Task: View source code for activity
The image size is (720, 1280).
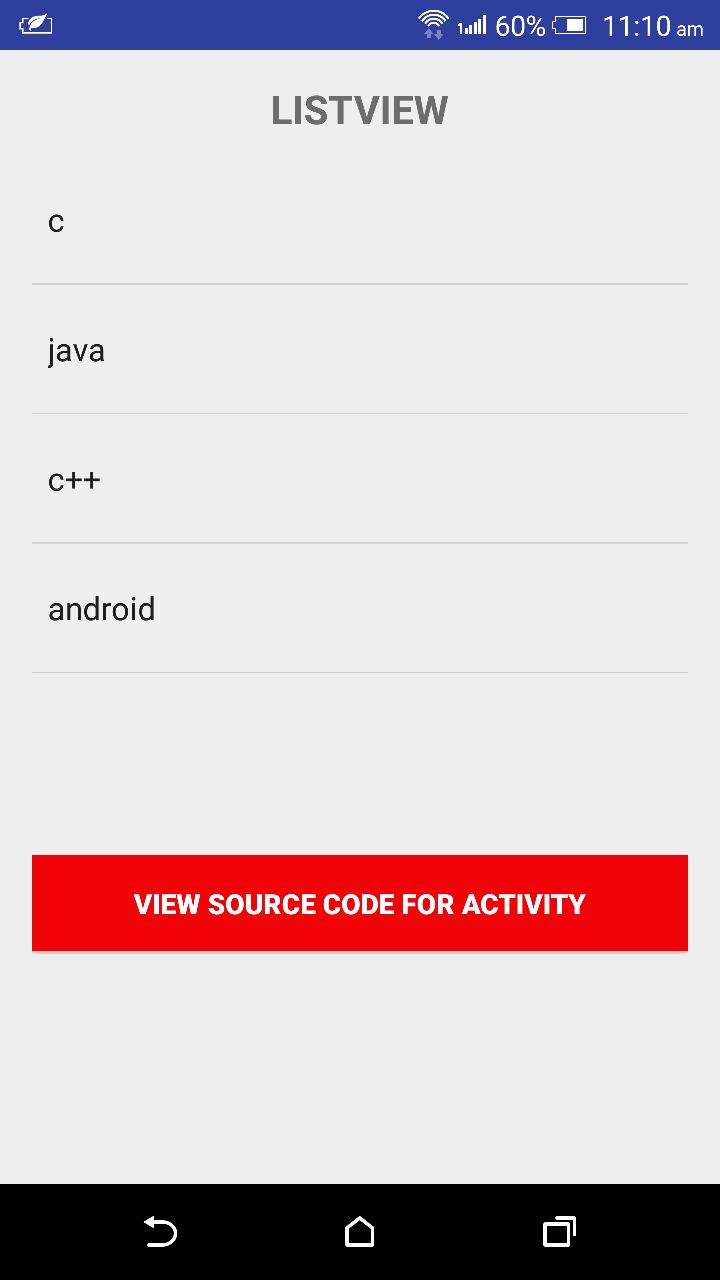Action: point(360,903)
